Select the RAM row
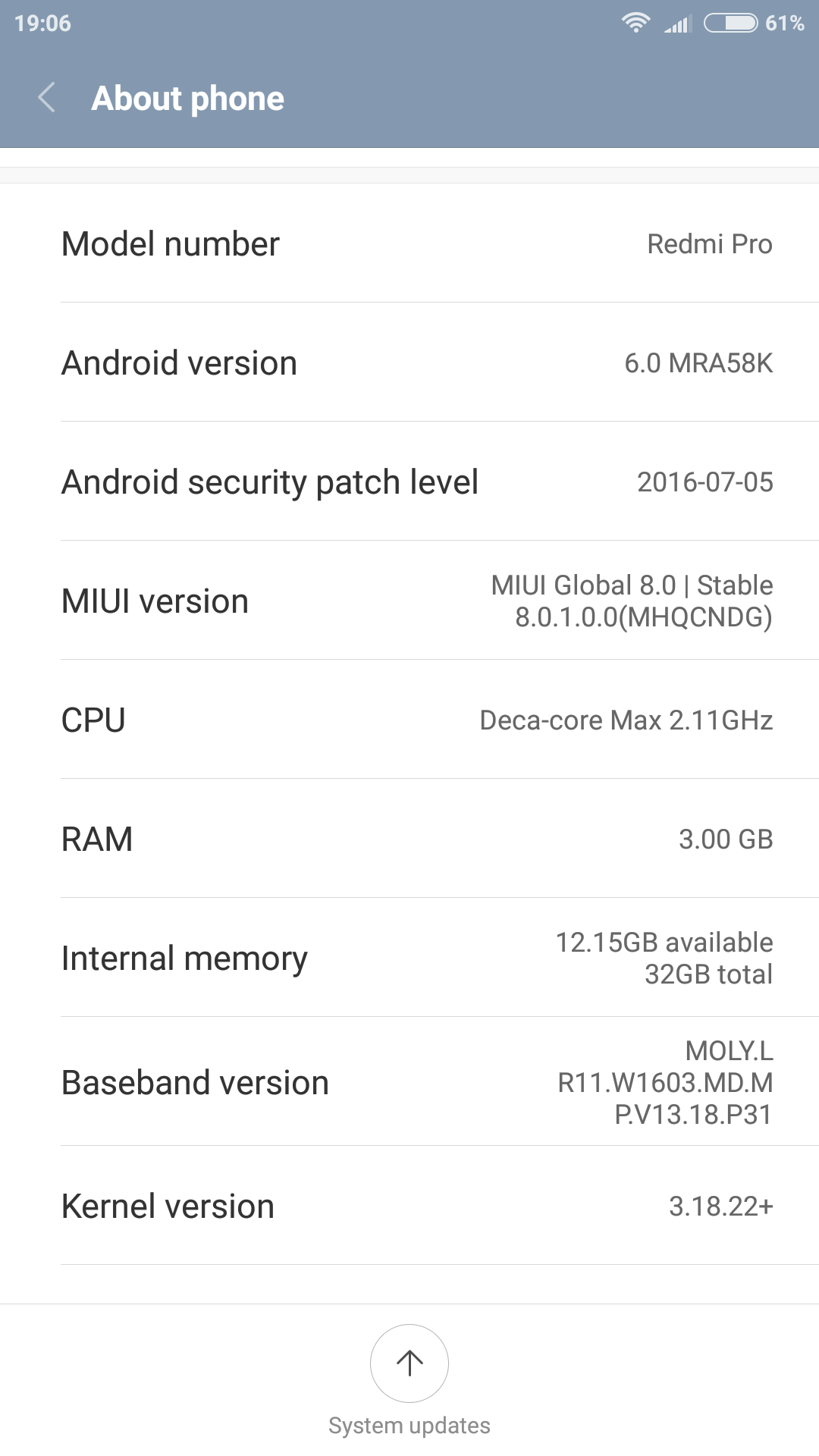This screenshot has height=1456, width=819. pyautogui.click(x=409, y=839)
